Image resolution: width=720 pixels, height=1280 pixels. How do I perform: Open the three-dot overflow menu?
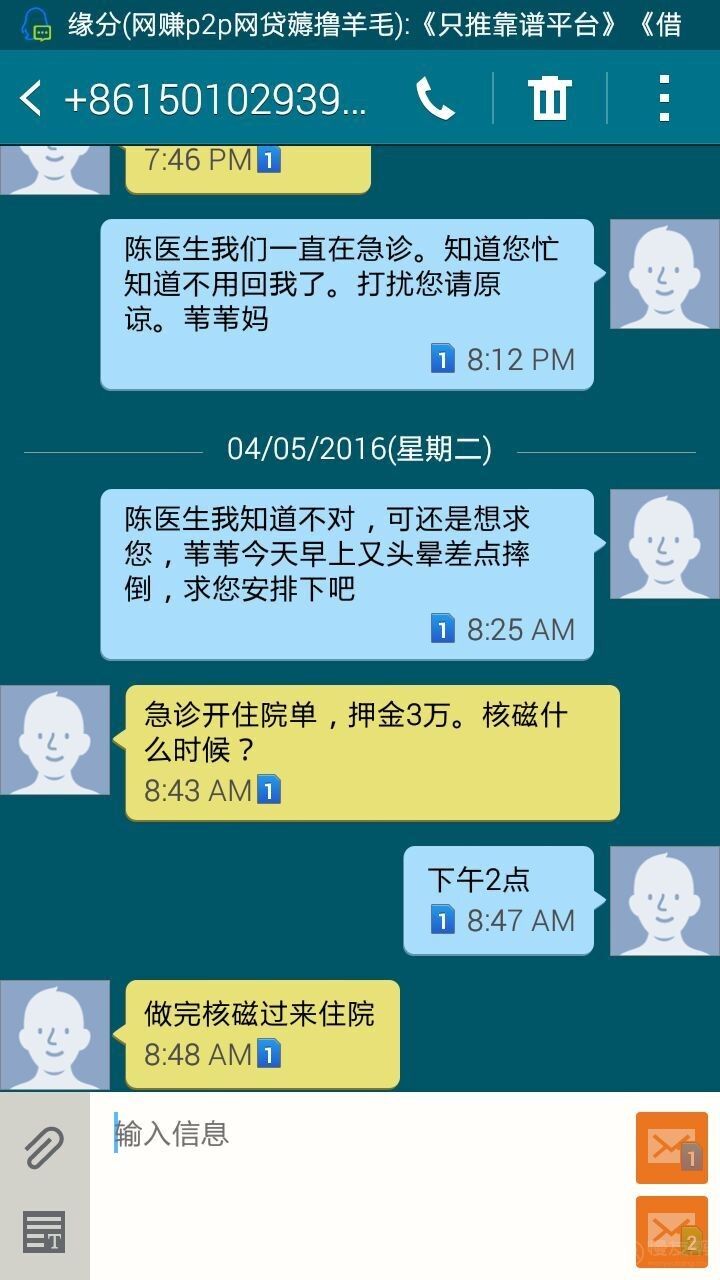pos(664,99)
